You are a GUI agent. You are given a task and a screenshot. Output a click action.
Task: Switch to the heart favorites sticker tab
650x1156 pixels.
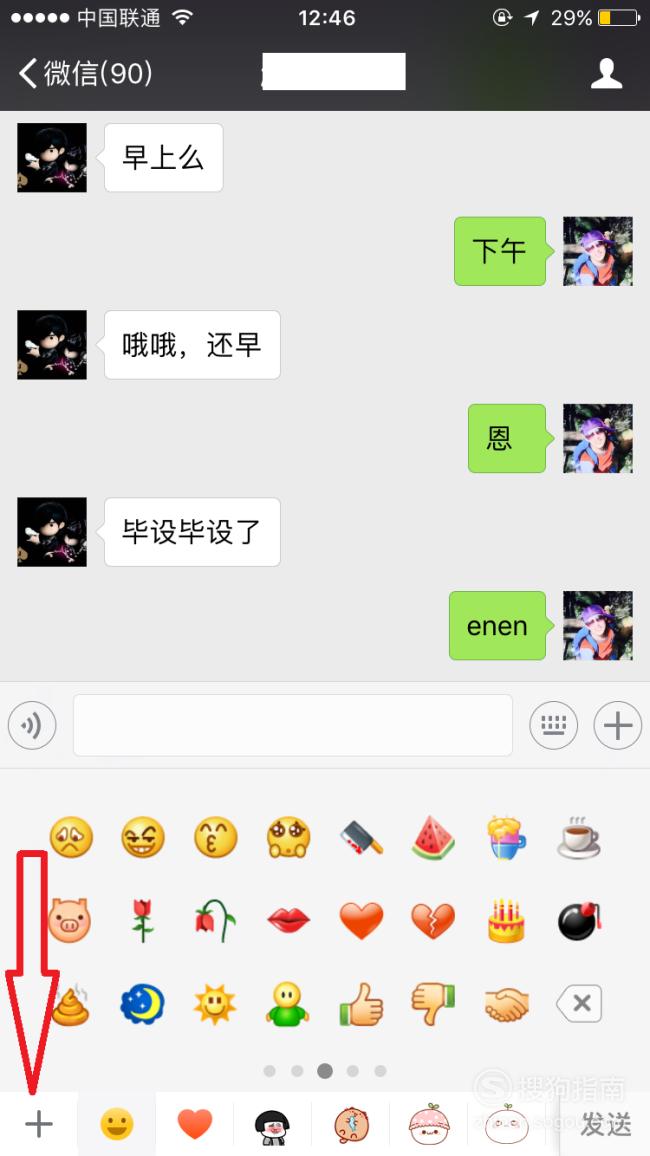(195, 1124)
